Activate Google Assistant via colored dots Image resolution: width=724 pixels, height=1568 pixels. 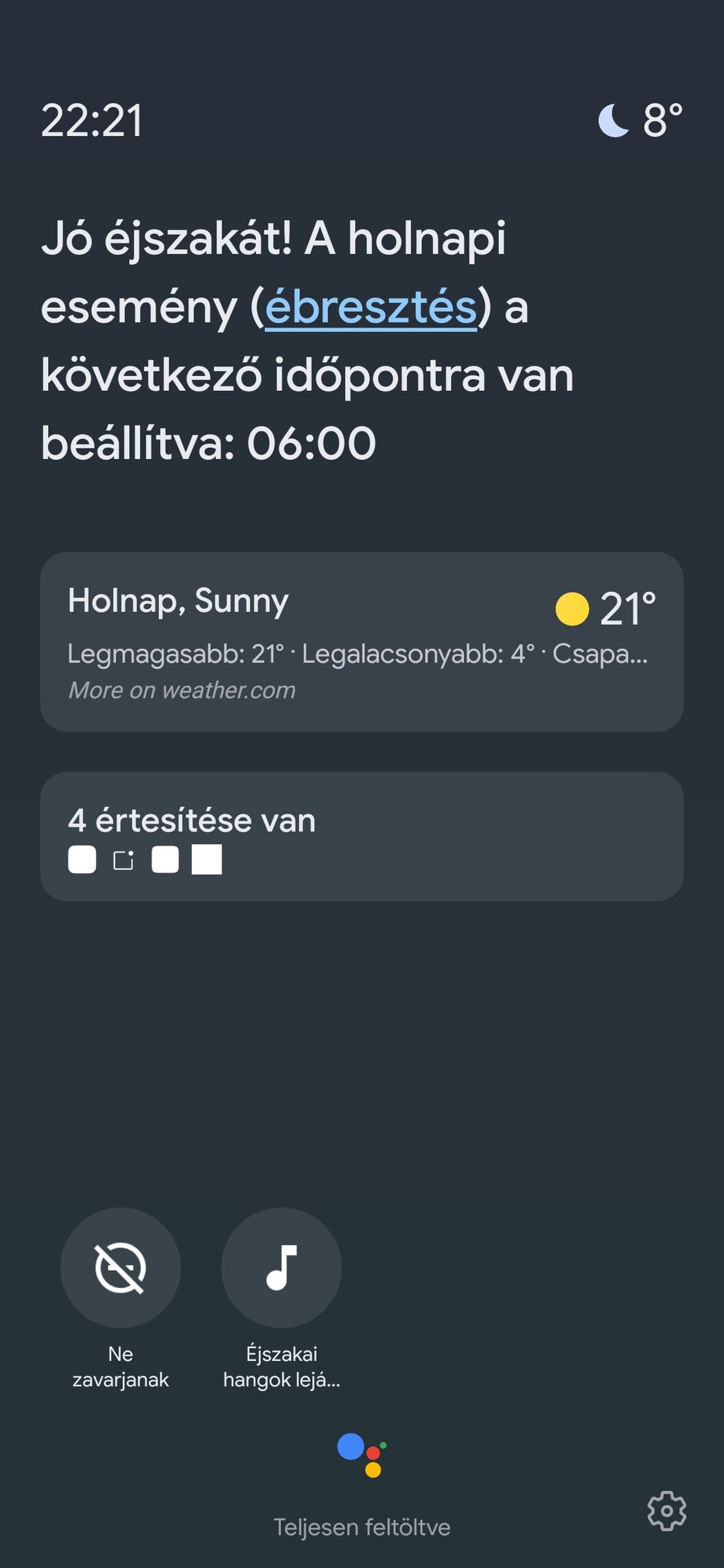pyautogui.click(x=362, y=1455)
